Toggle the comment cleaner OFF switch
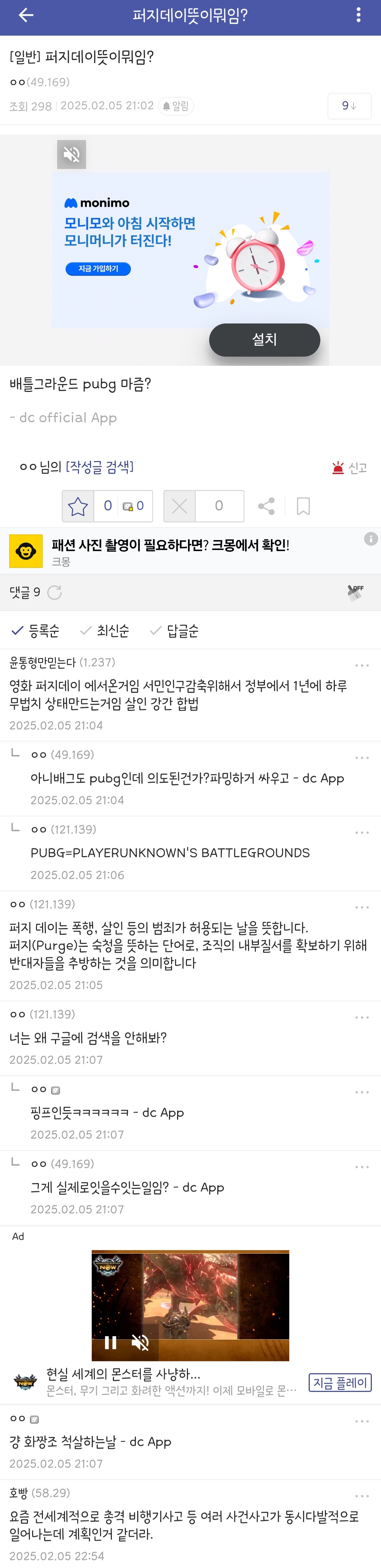The image size is (381, 1568). [356, 592]
